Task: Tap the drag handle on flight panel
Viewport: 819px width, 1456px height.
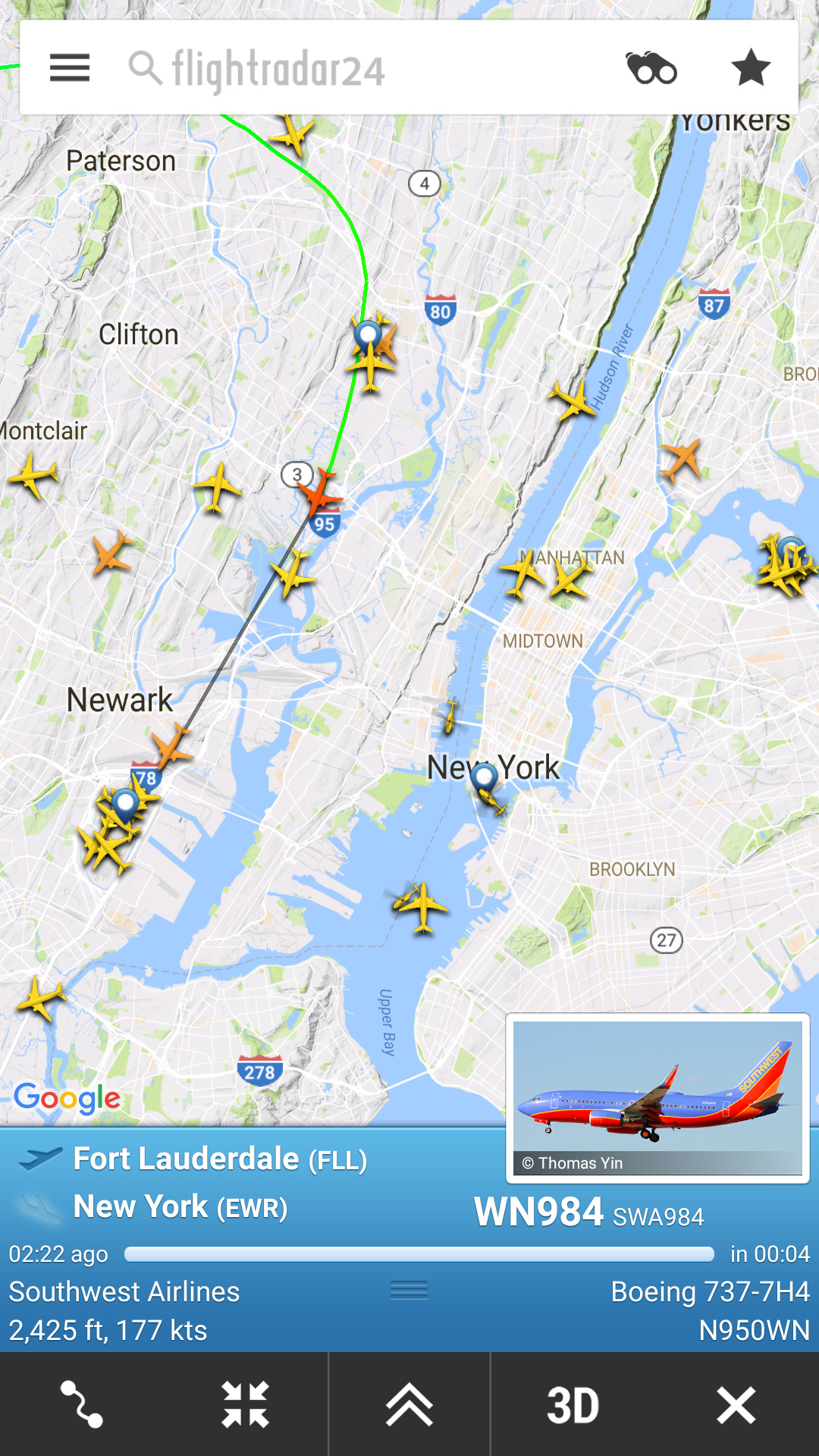Action: tap(409, 1289)
